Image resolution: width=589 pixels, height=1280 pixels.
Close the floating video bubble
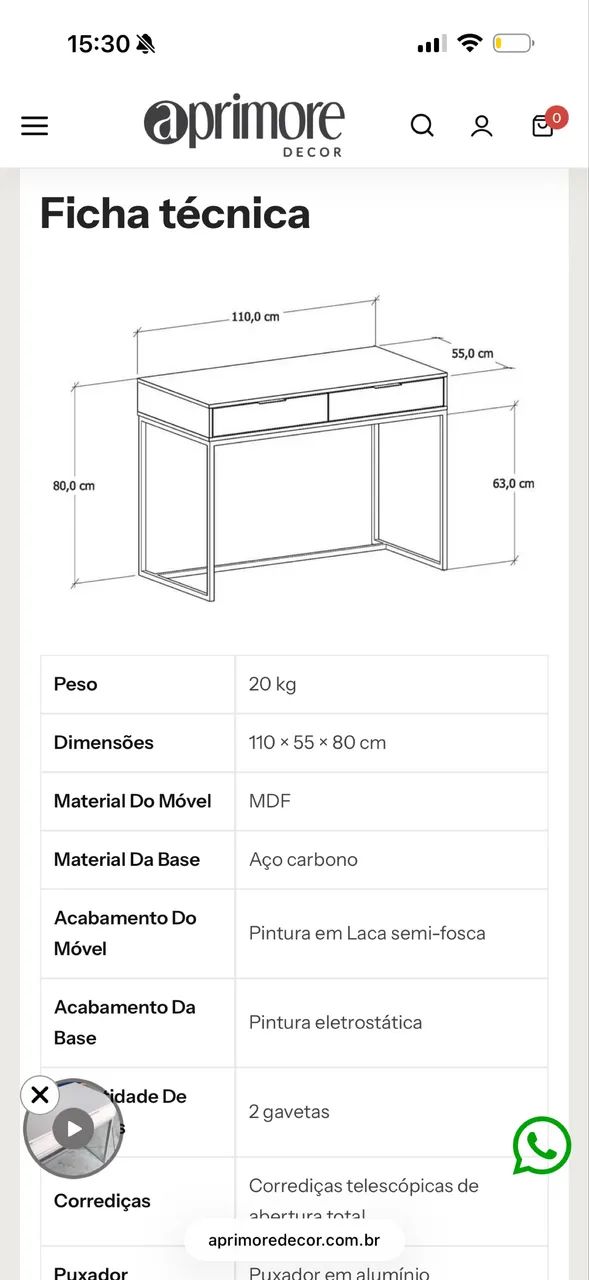(40, 1095)
